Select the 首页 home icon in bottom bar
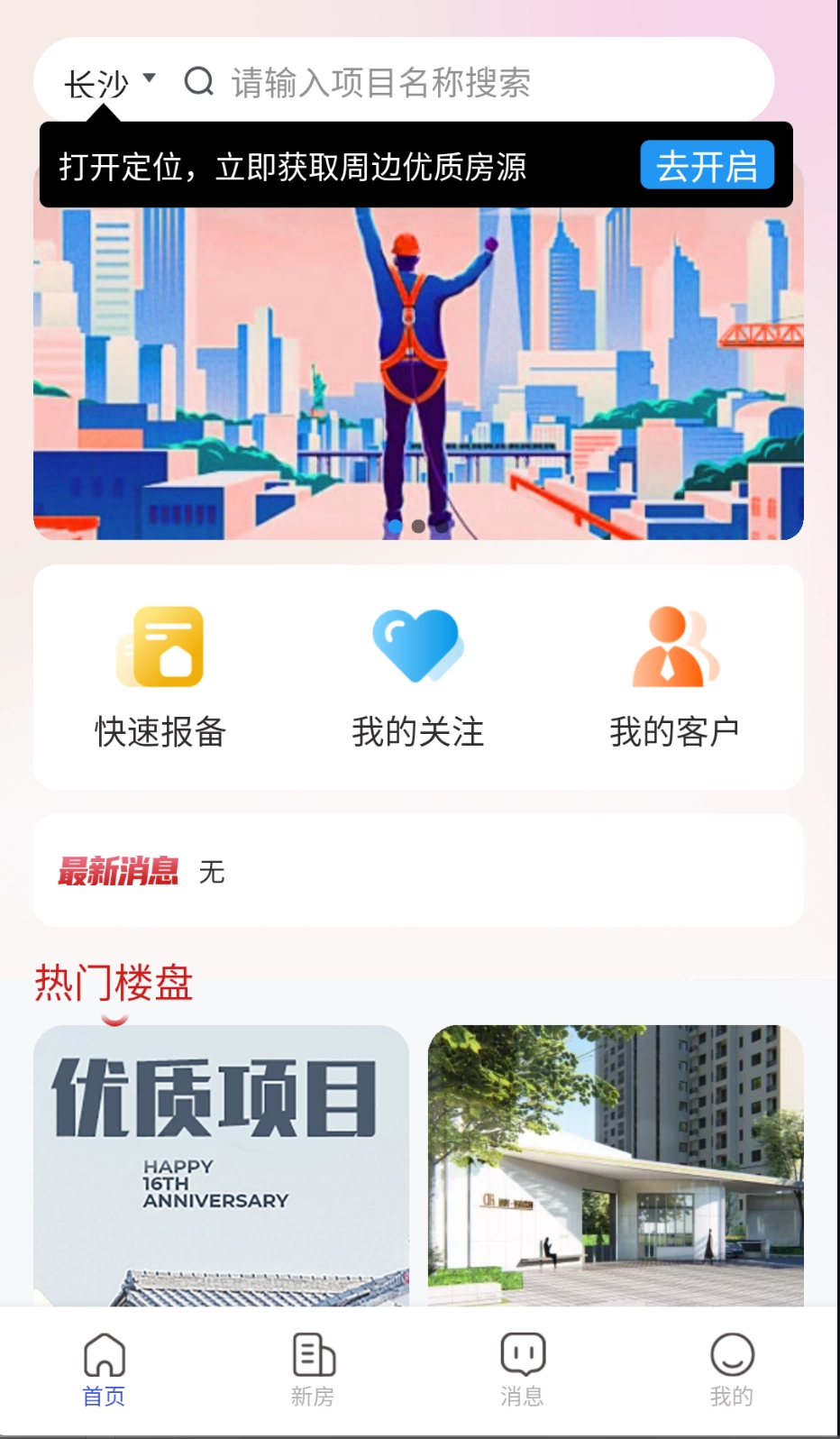 (104, 1352)
